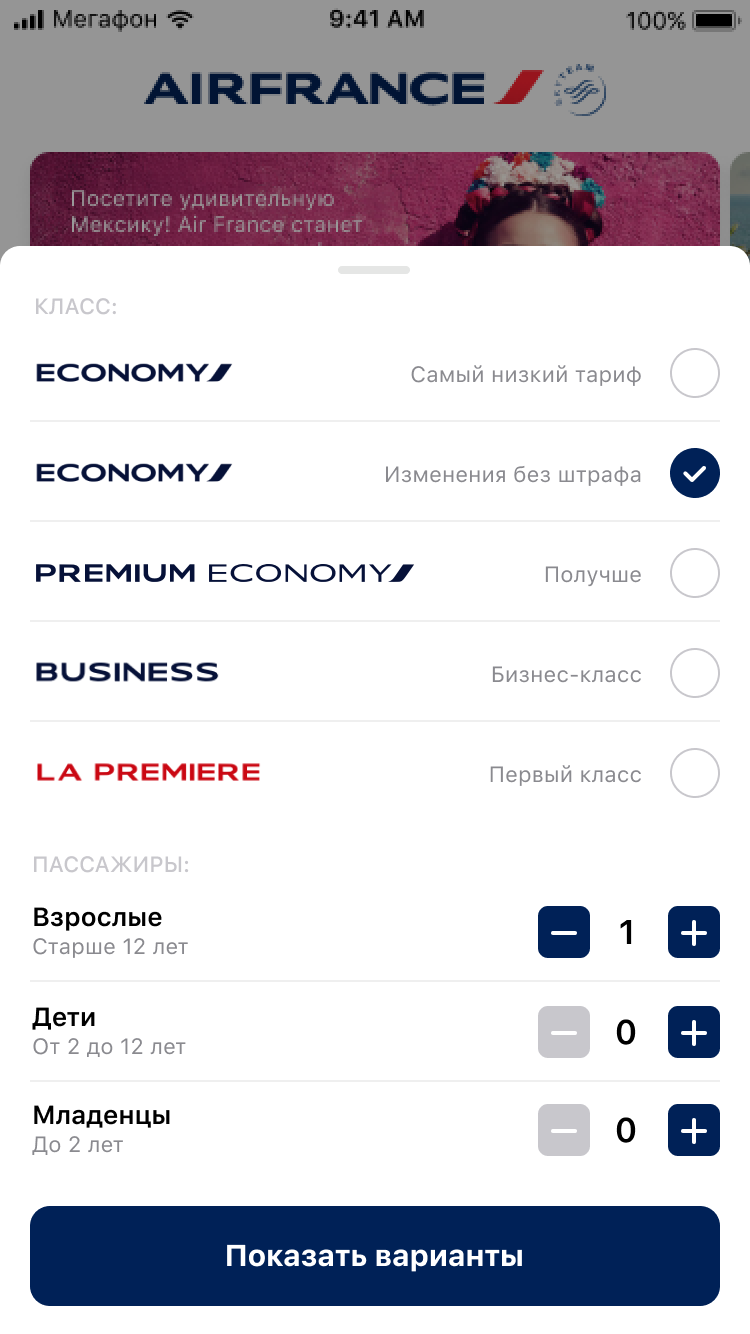Add one more Взрослые passenger
Screen dimensions: 750x1334
point(694,932)
